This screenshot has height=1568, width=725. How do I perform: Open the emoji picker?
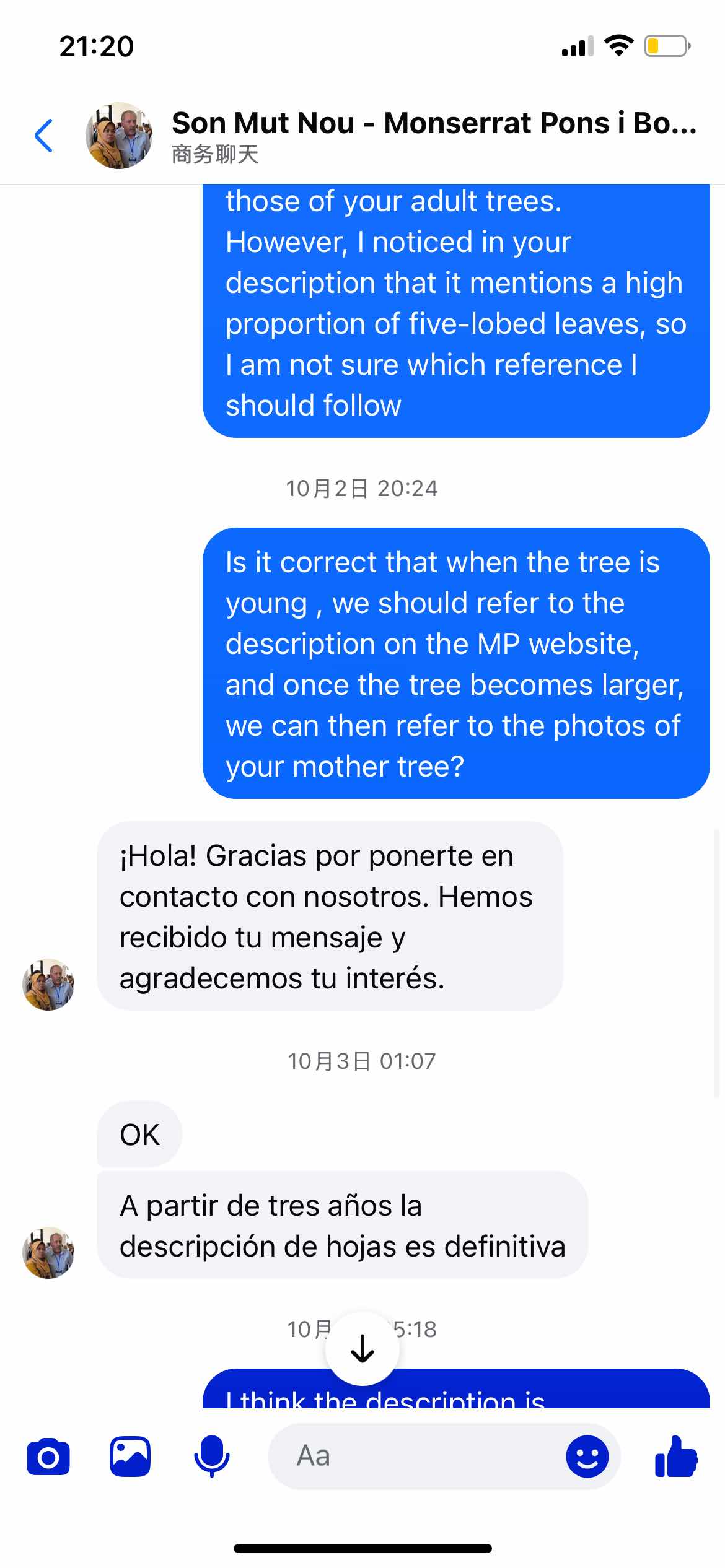tap(587, 1457)
